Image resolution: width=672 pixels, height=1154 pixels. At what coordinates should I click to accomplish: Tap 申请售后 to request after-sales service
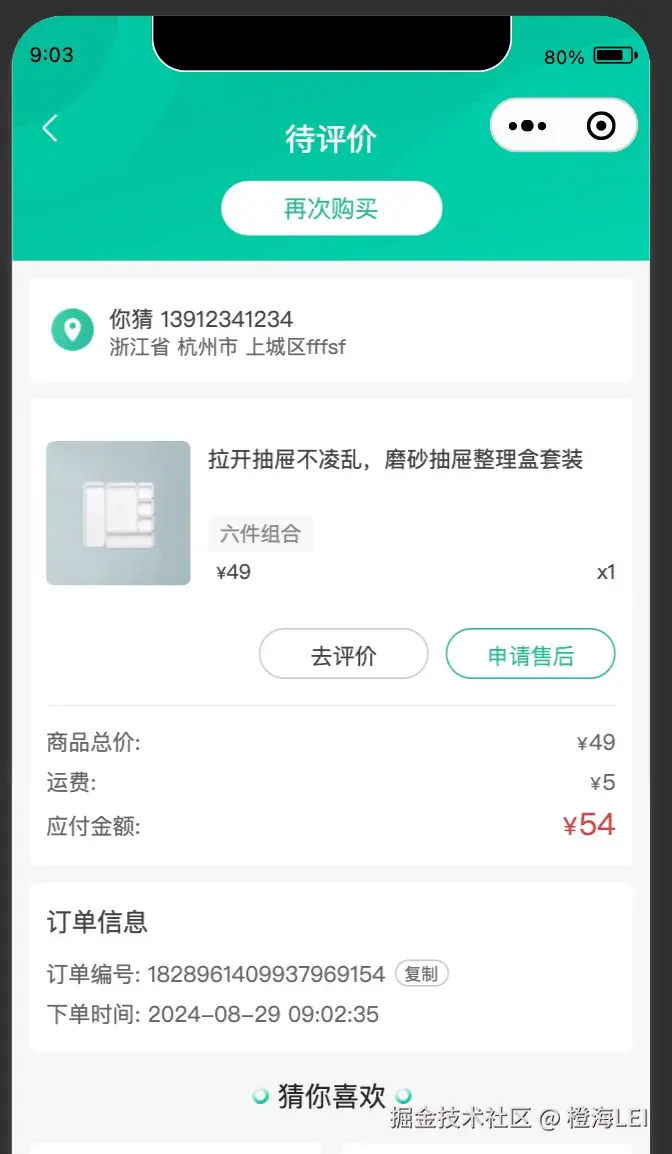[530, 654]
